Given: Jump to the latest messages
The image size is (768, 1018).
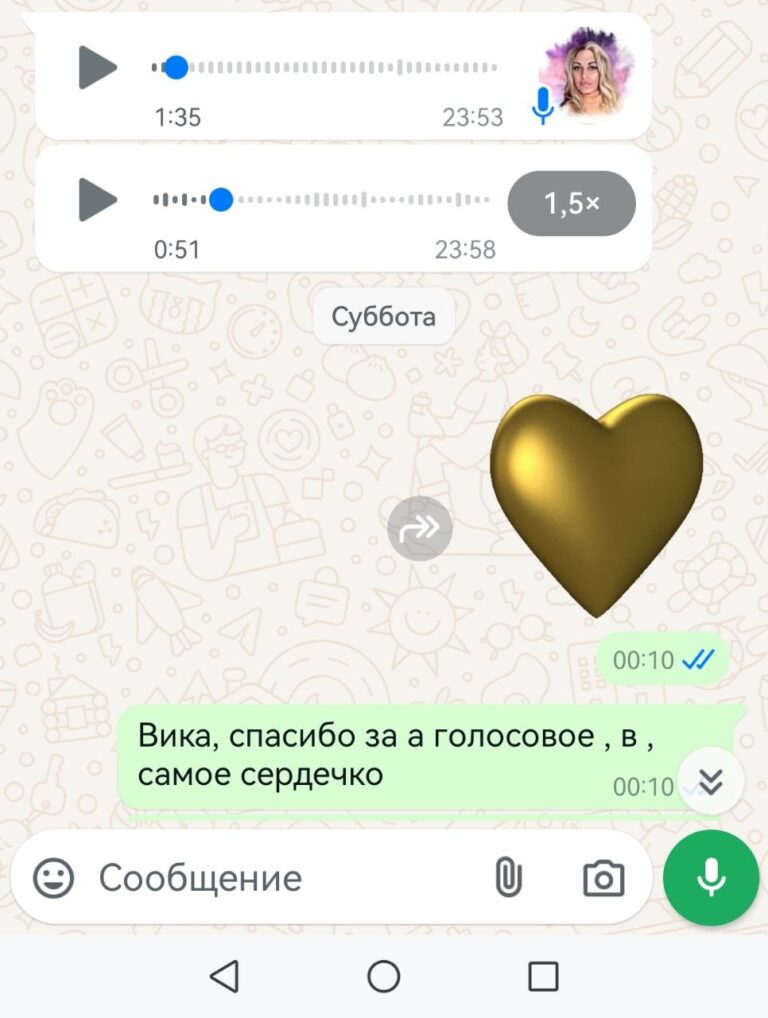Looking at the screenshot, I should point(710,782).
